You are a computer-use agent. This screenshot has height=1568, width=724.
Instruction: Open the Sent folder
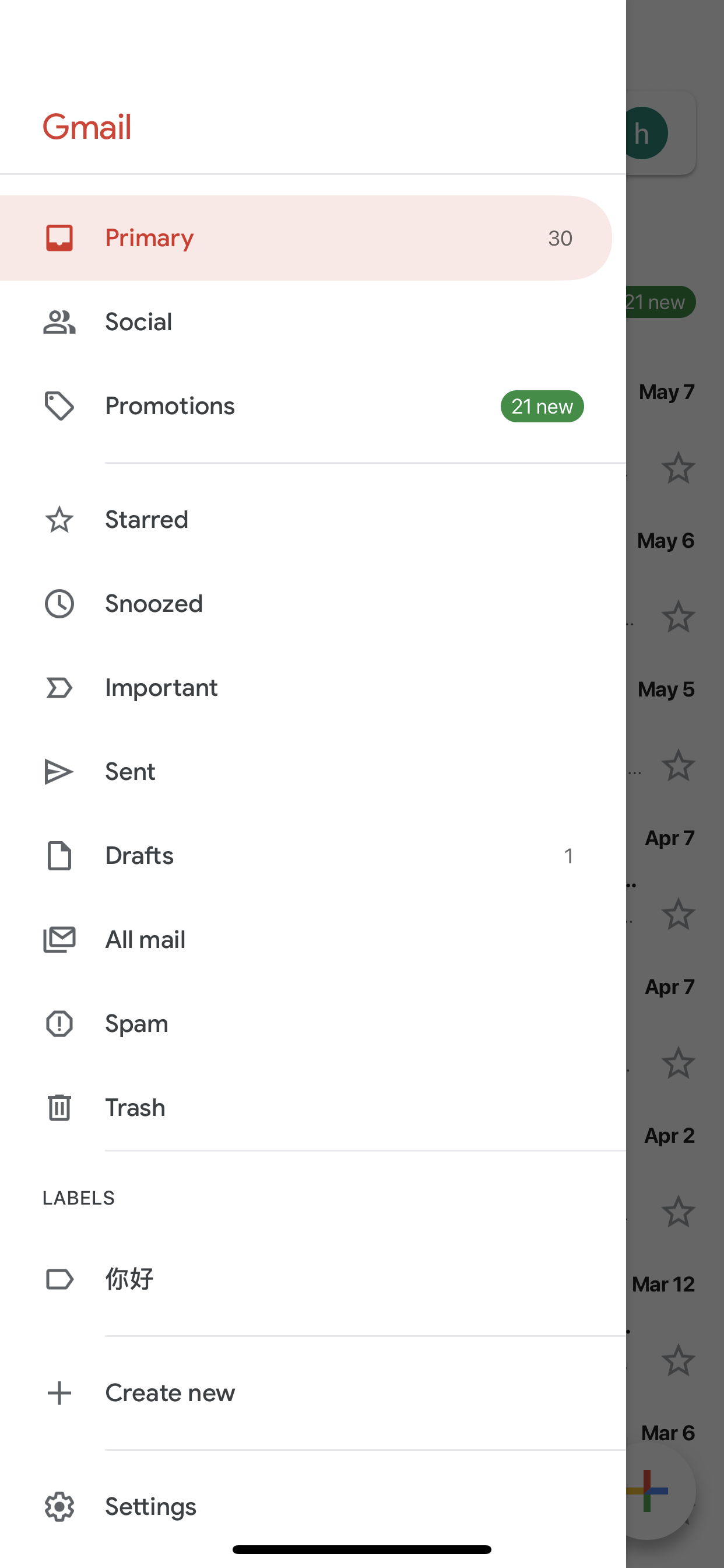coord(312,771)
